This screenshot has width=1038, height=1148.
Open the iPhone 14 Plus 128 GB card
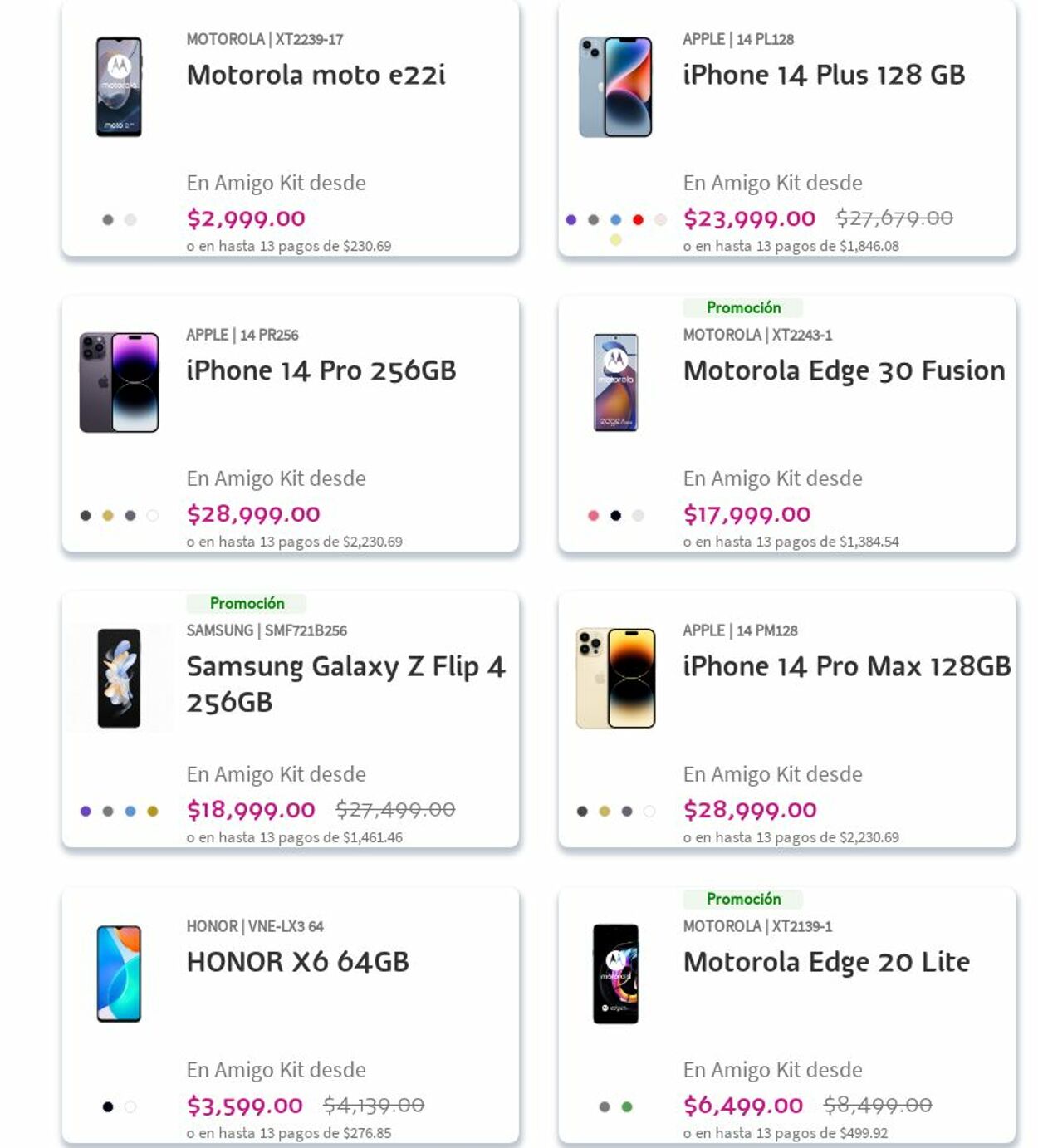[823, 75]
